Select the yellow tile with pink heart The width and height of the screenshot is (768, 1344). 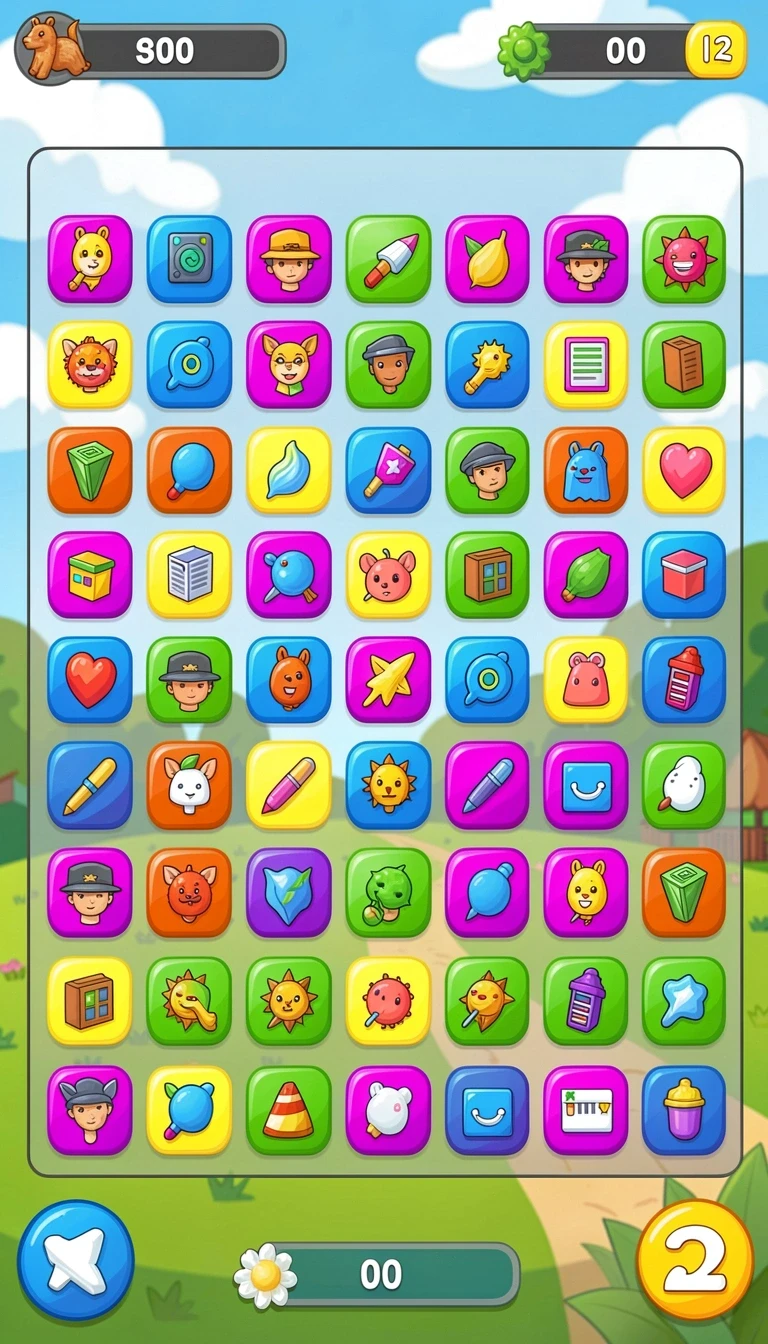point(684,470)
